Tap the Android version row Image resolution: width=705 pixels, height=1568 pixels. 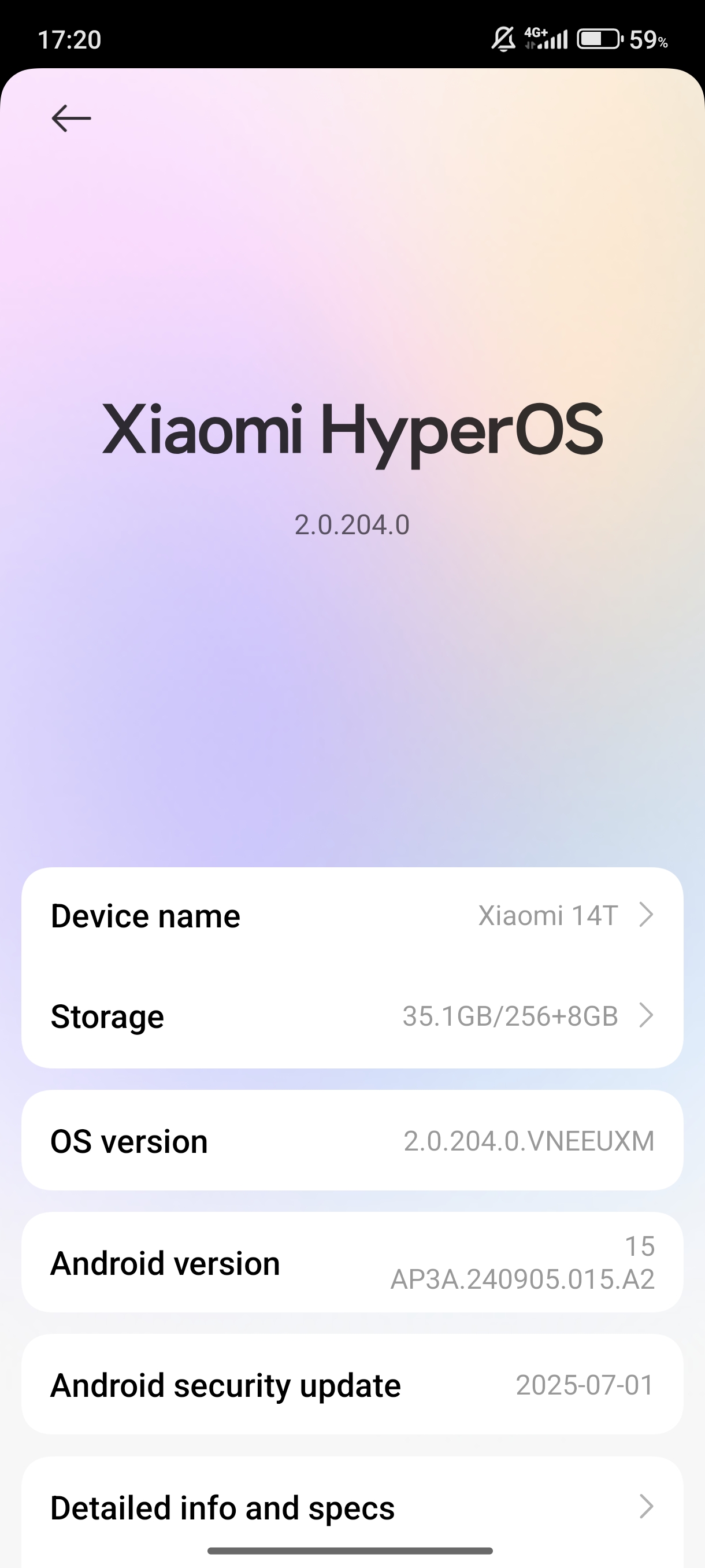pyautogui.click(x=352, y=1263)
